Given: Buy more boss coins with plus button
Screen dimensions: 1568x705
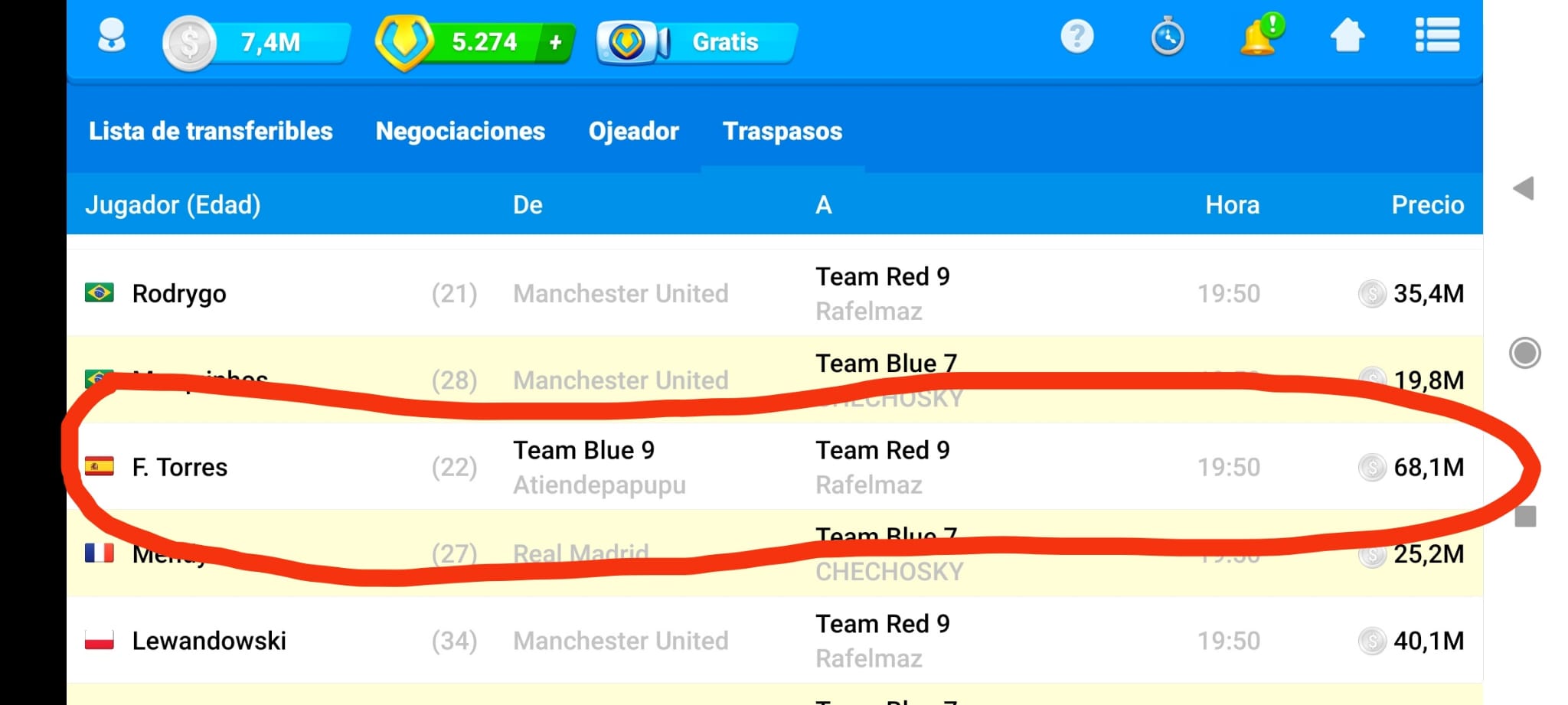Looking at the screenshot, I should [x=556, y=42].
